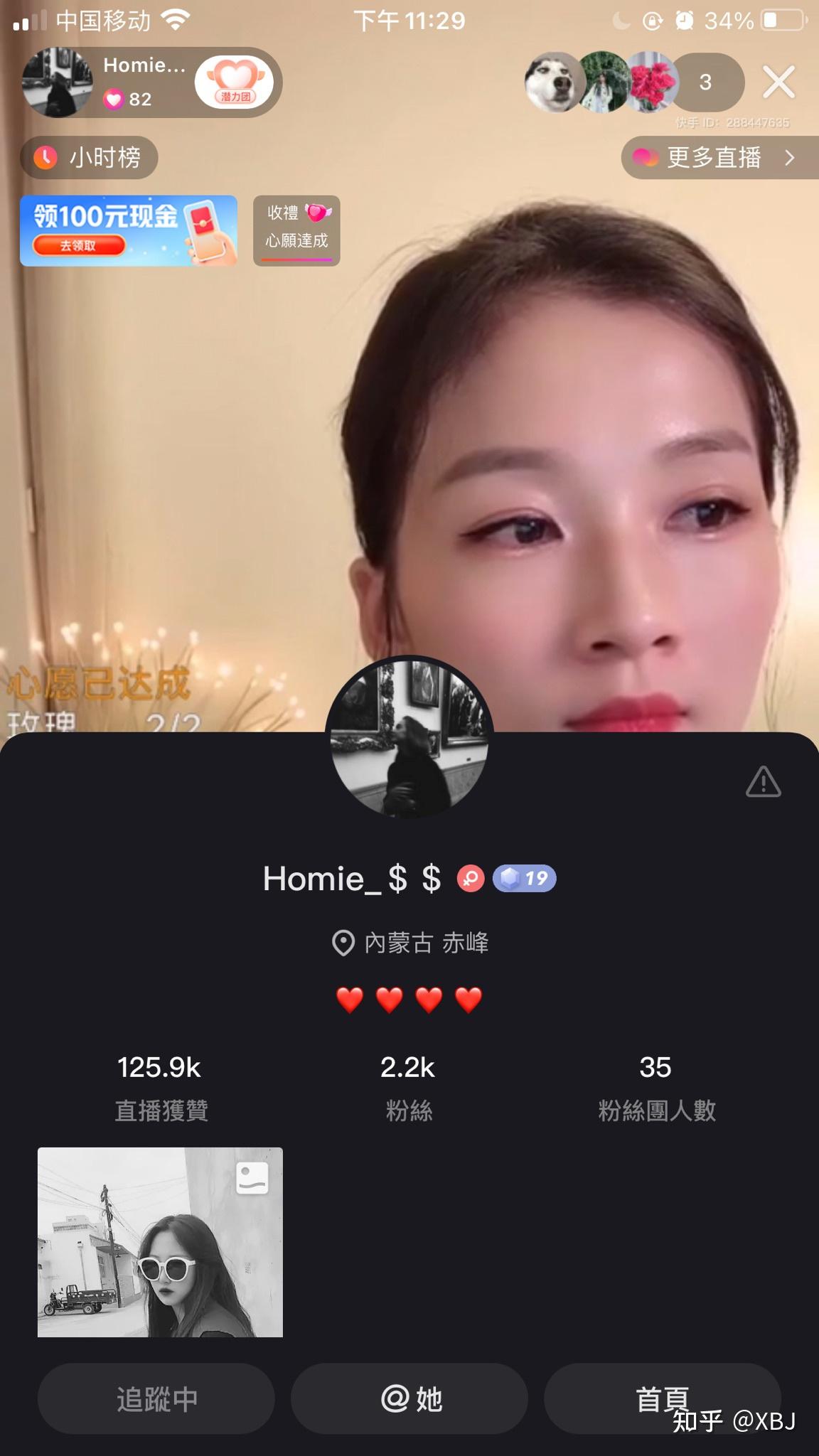Screen dimensions: 819x1456
Task: Open the 小时榜 hourly ranking
Action: tap(90, 157)
